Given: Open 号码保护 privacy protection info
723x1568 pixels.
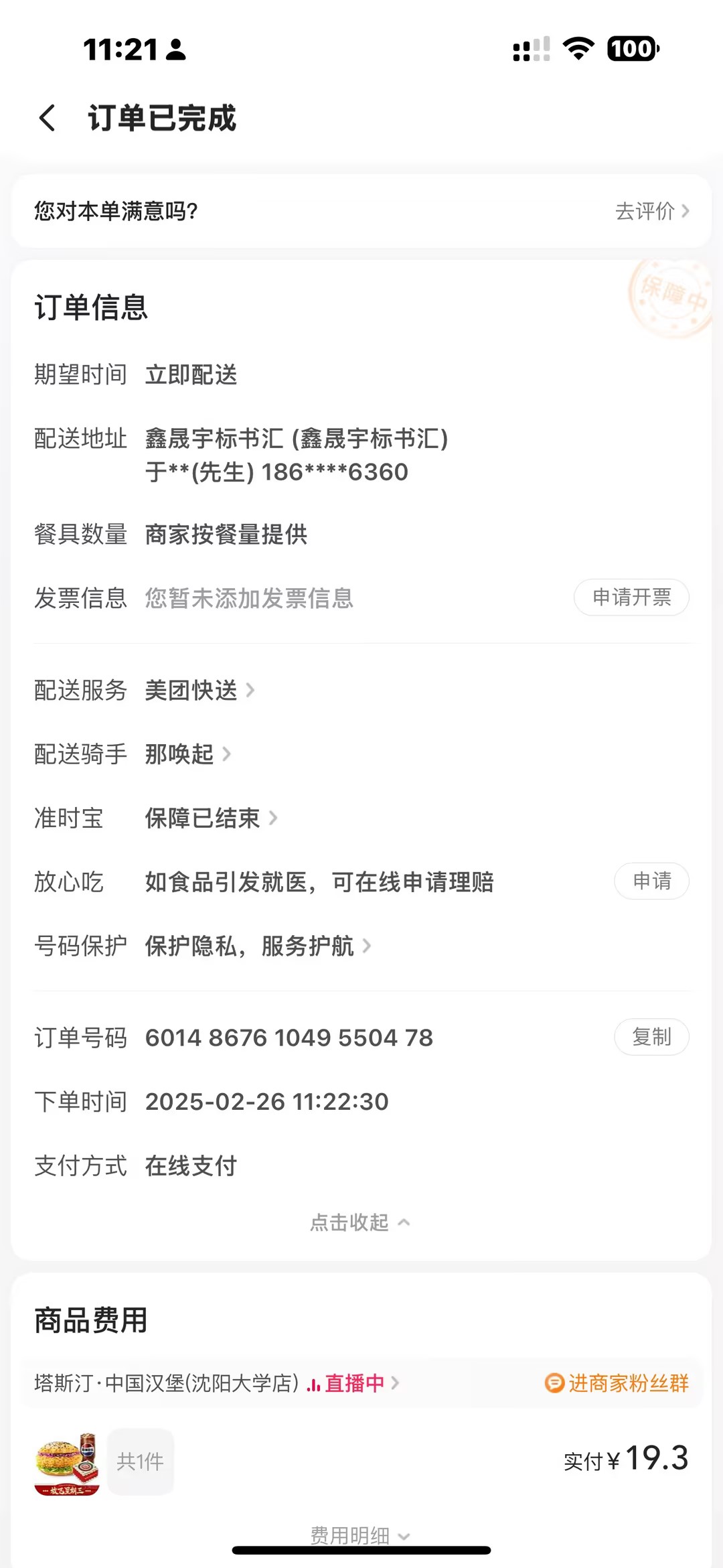Looking at the screenshot, I should click(x=257, y=946).
